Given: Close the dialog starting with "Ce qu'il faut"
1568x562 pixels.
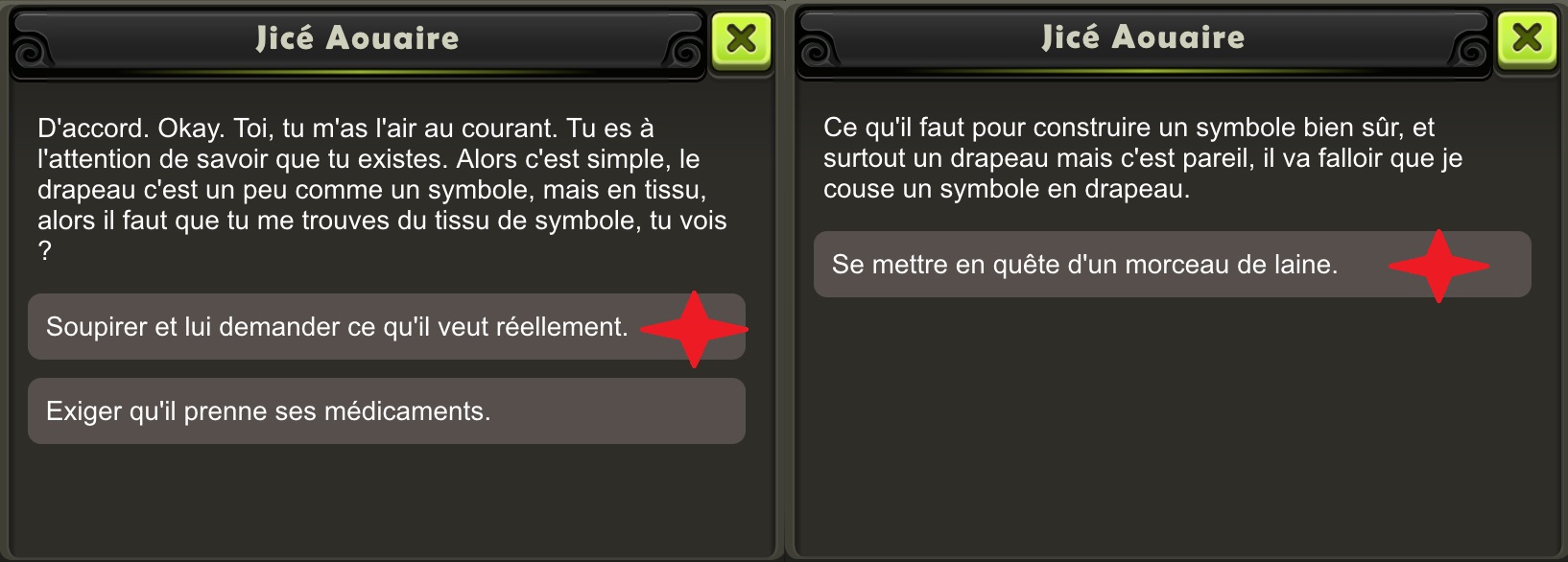Looking at the screenshot, I should click(x=1526, y=38).
